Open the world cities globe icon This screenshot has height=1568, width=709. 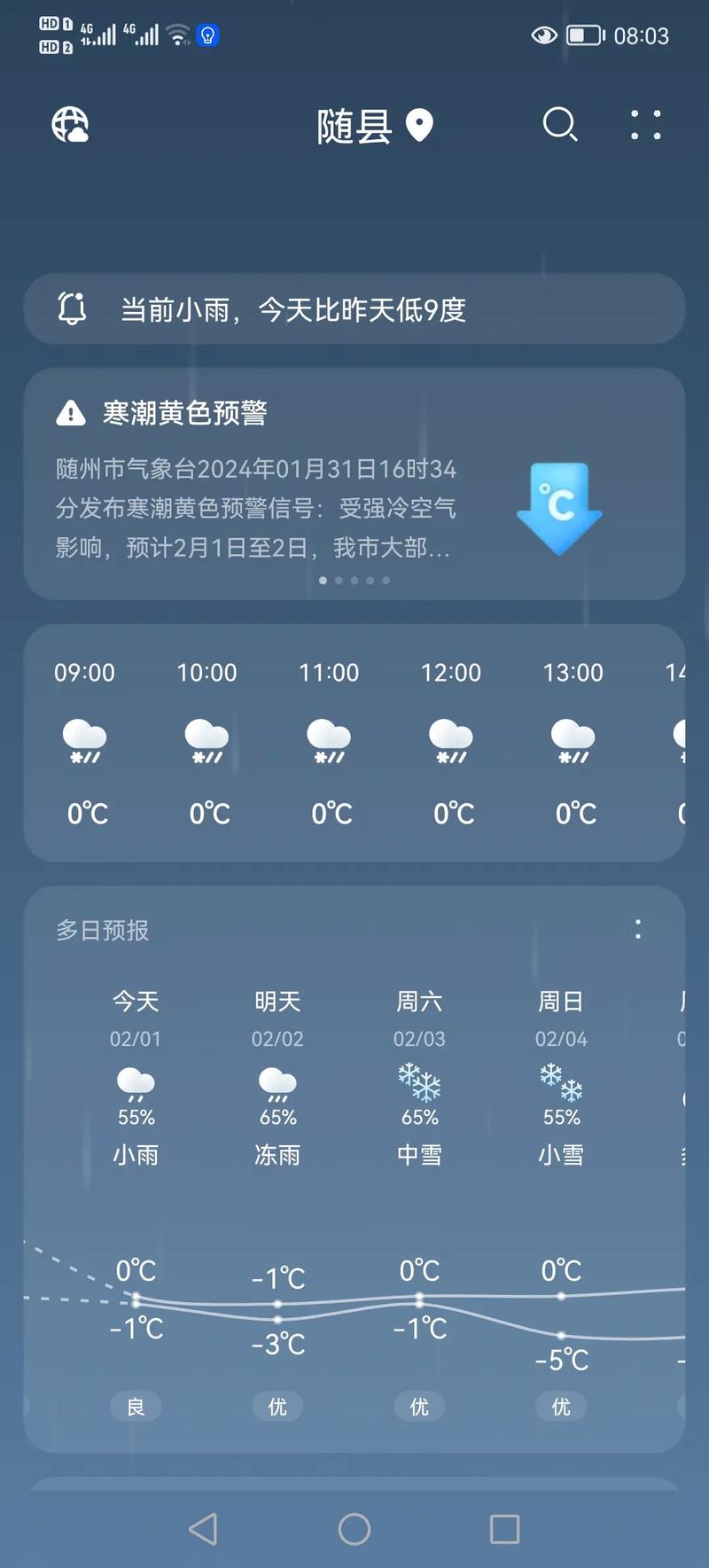tap(71, 127)
